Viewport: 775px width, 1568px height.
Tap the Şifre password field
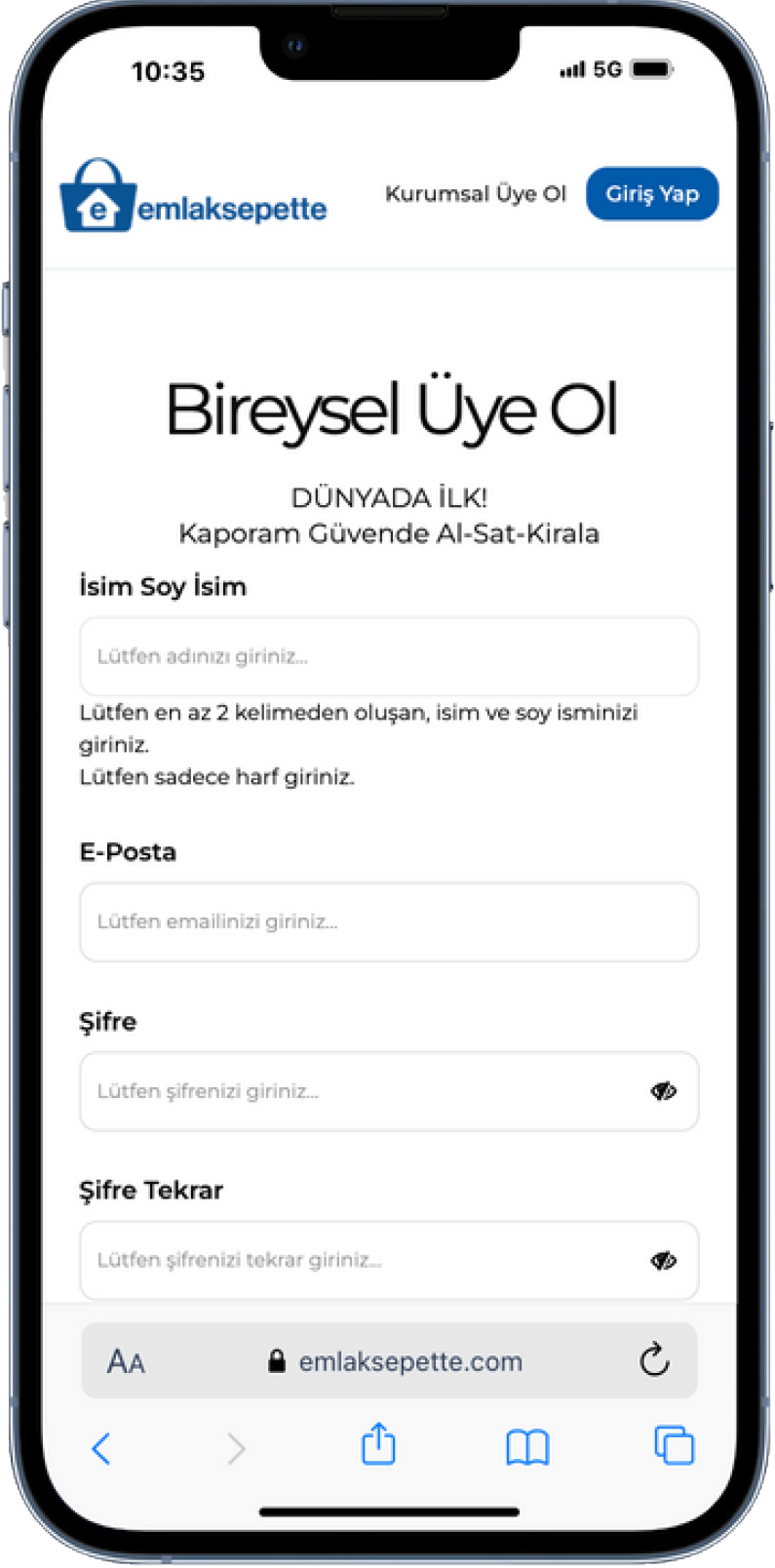pos(361,1091)
